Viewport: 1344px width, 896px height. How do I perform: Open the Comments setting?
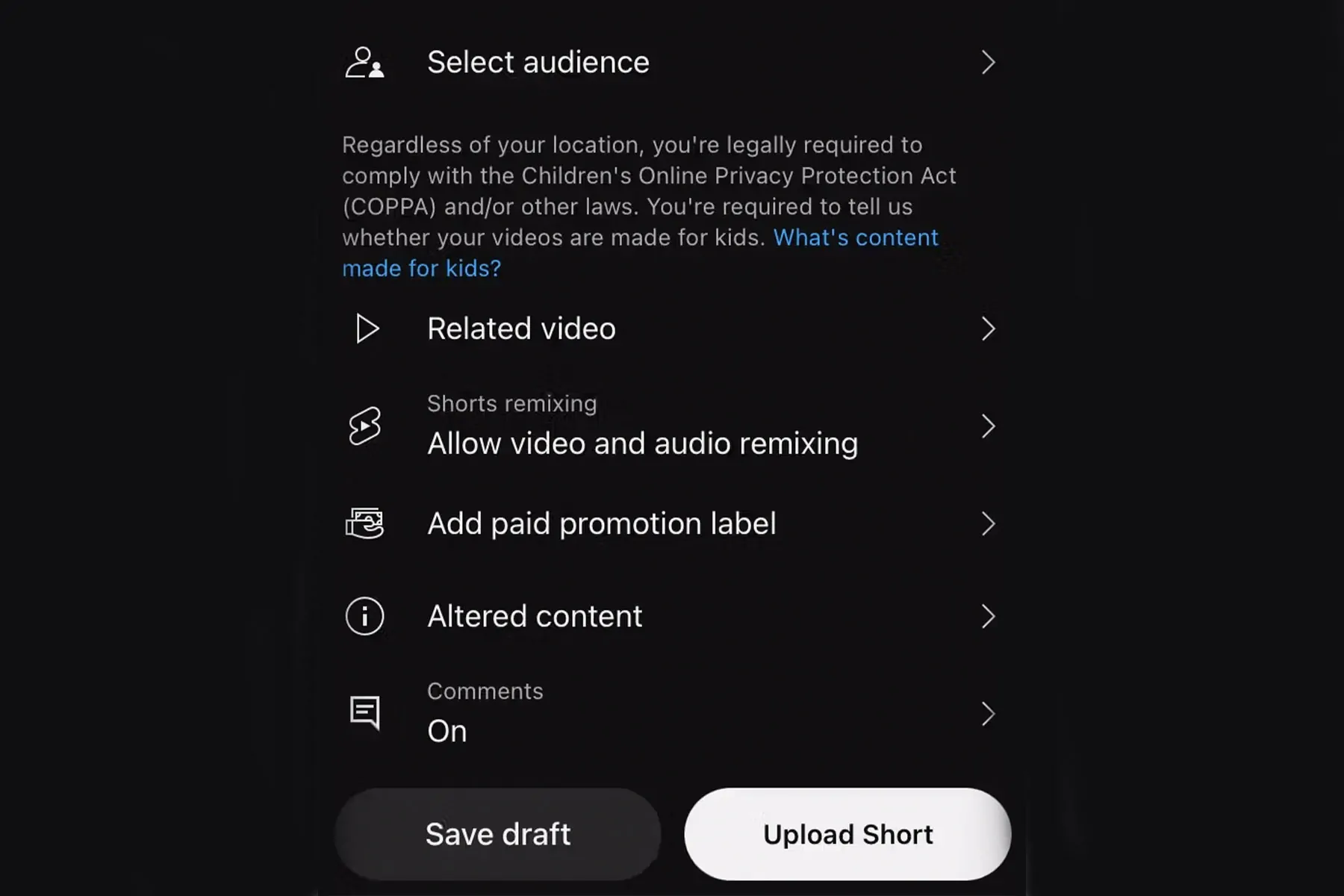coord(485,714)
